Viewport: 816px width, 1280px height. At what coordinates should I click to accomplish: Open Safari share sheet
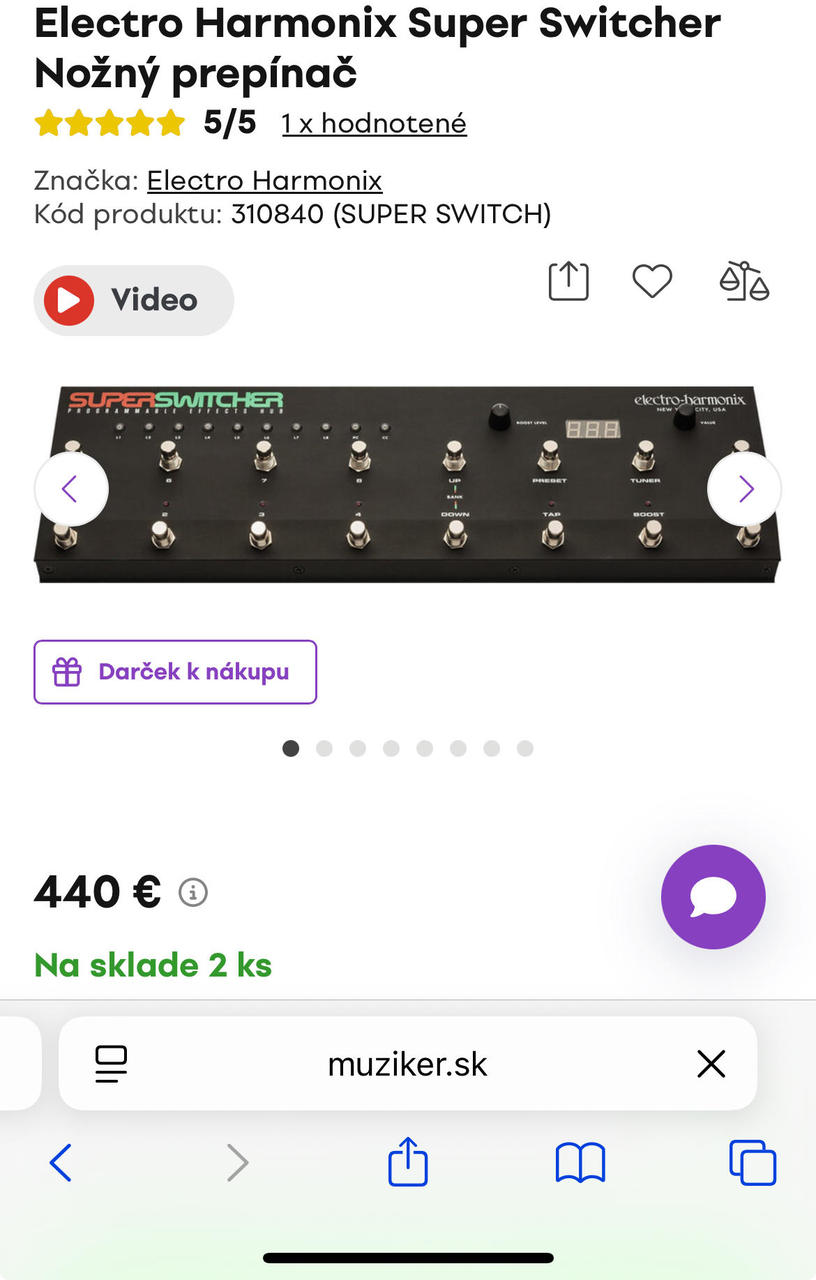click(408, 1163)
